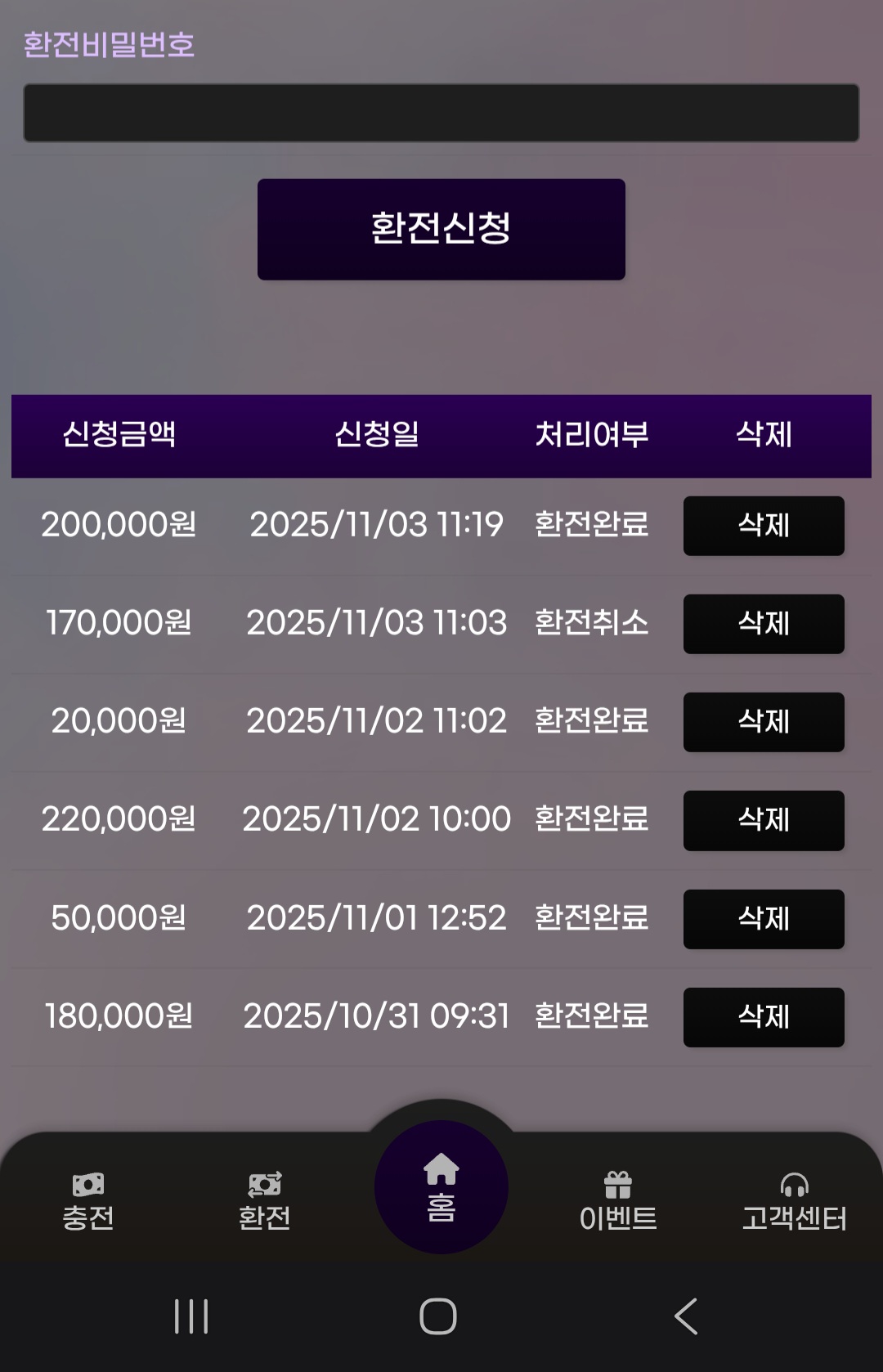Delete the canceled 170,000원 request
Screen dimensions: 883x1372
[763, 624]
